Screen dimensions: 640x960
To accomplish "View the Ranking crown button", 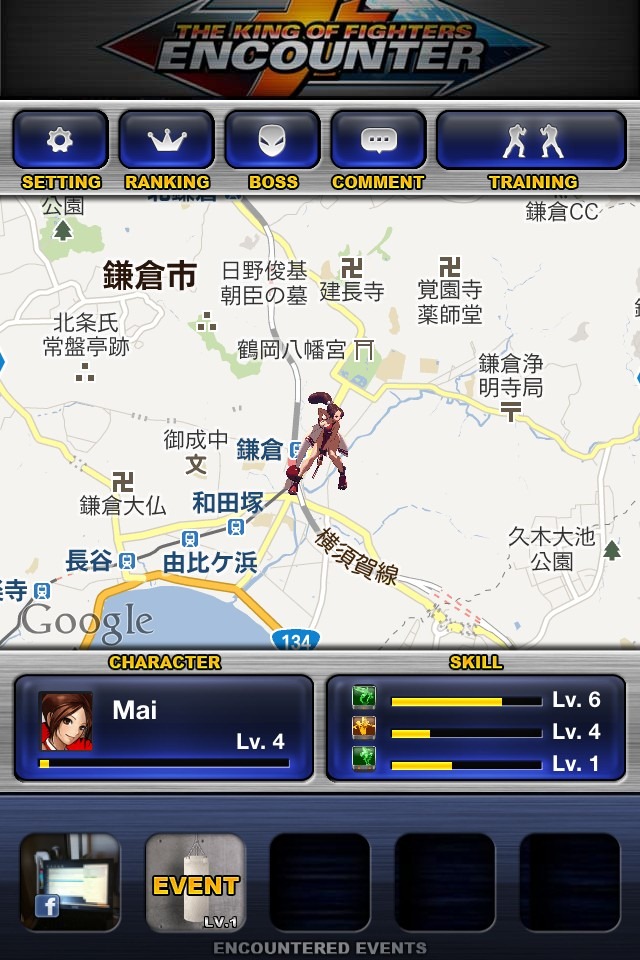I will coord(166,141).
